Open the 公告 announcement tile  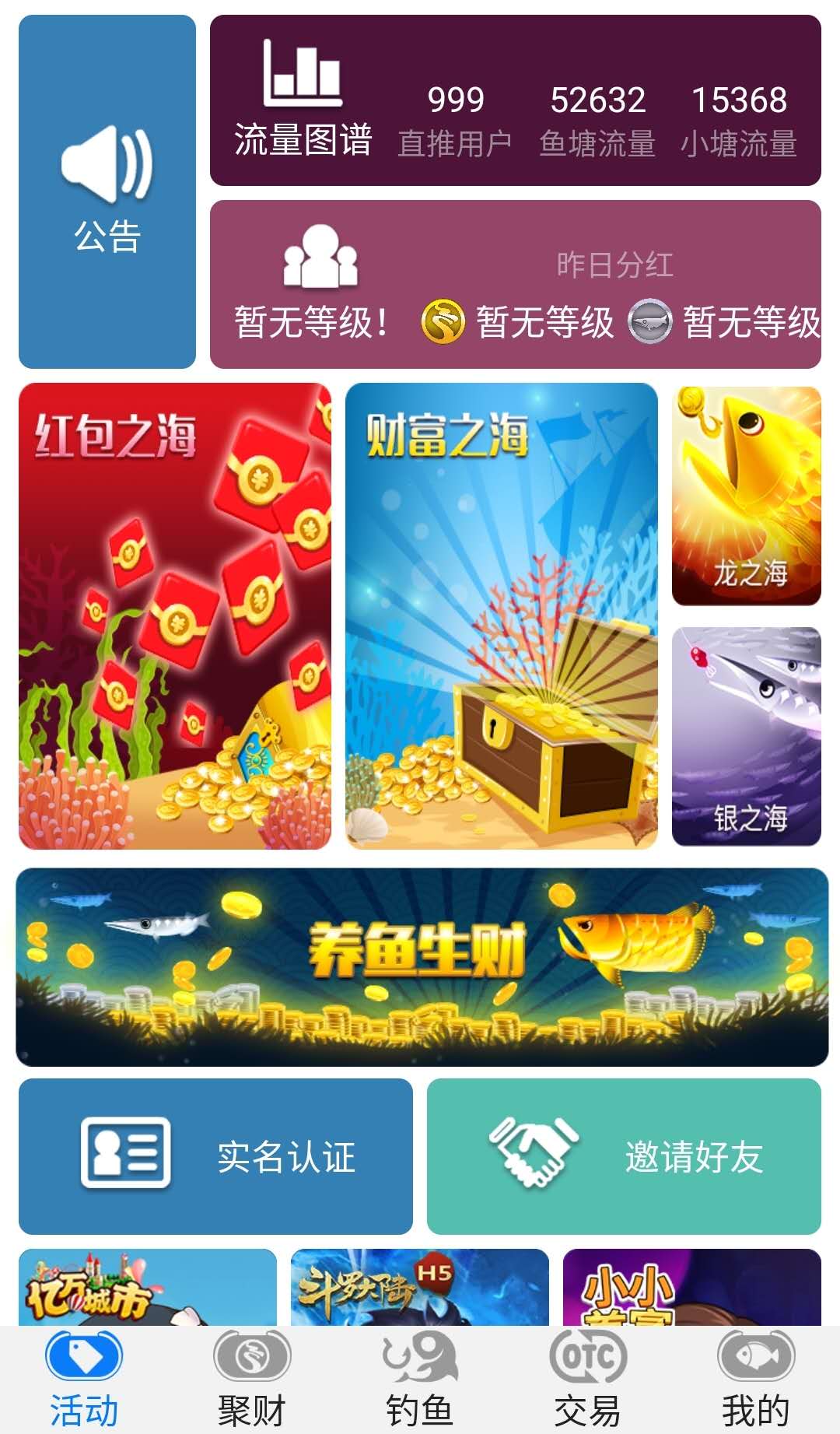(x=107, y=191)
